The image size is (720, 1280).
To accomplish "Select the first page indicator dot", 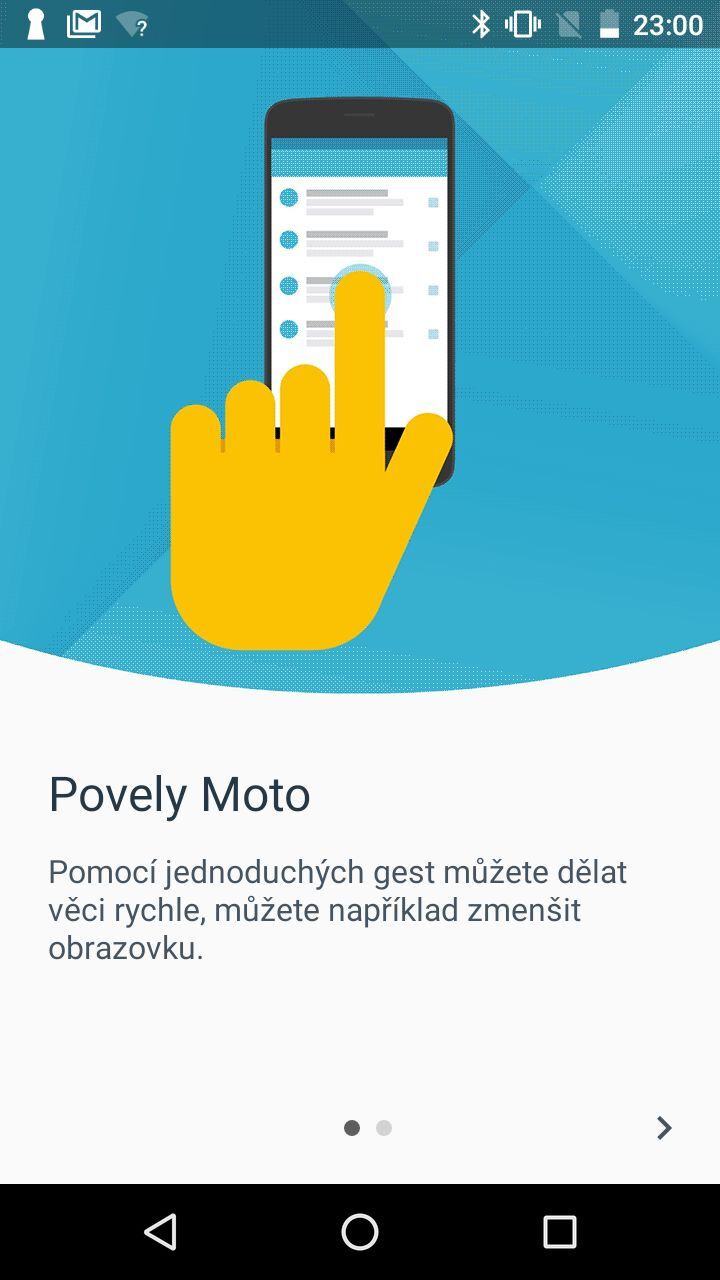I will click(x=352, y=1127).
